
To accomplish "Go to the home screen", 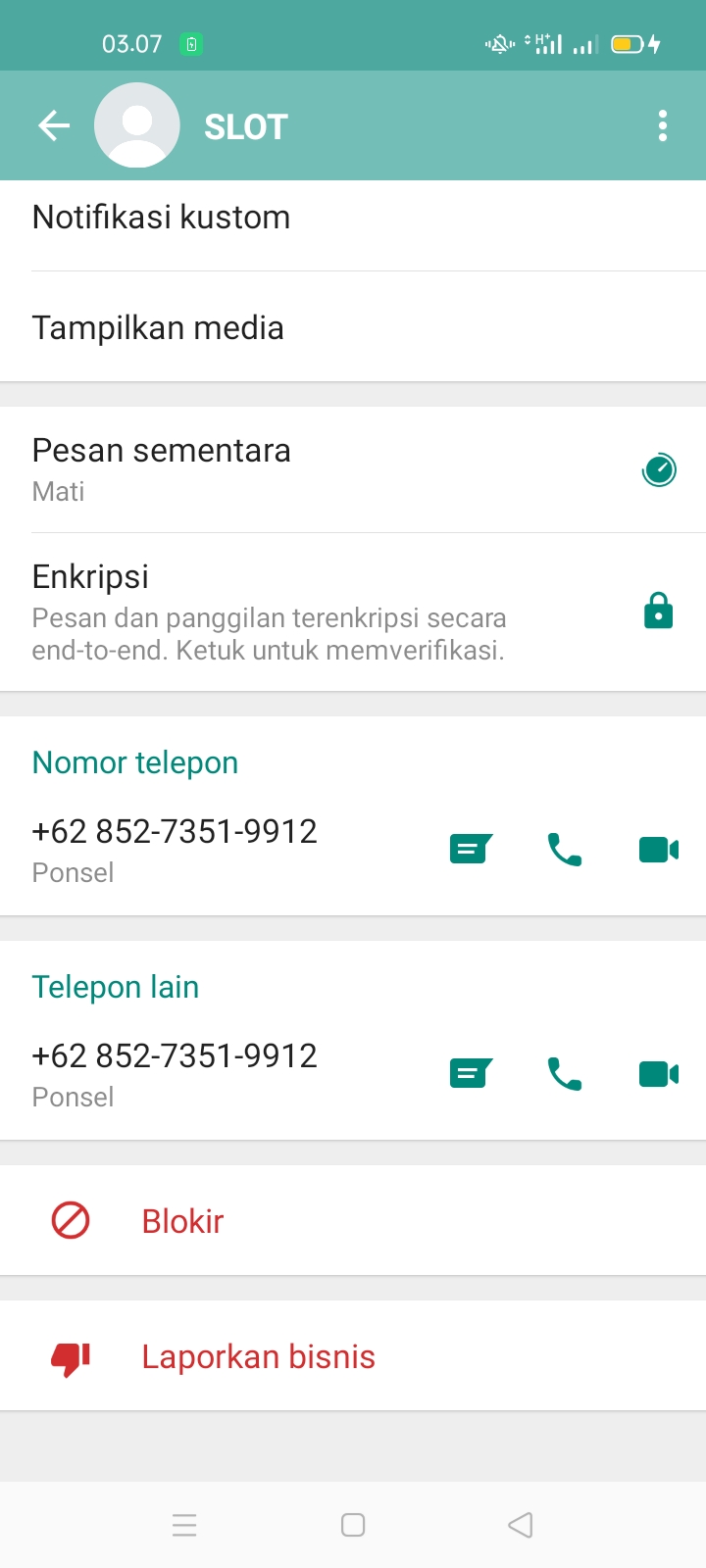I will point(353,1525).
